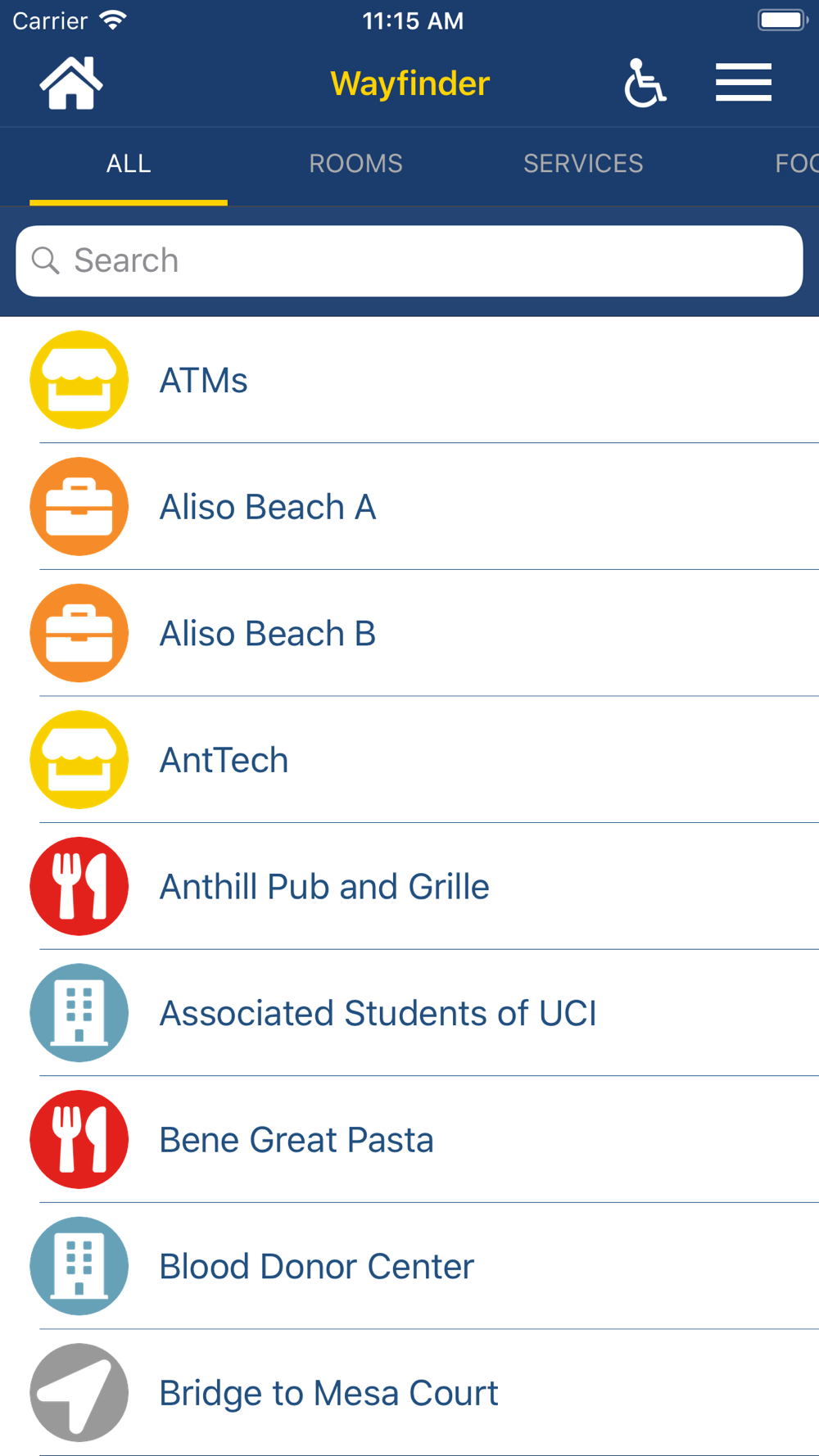Viewport: 819px width, 1456px height.
Task: Open the hamburger menu
Action: (743, 83)
